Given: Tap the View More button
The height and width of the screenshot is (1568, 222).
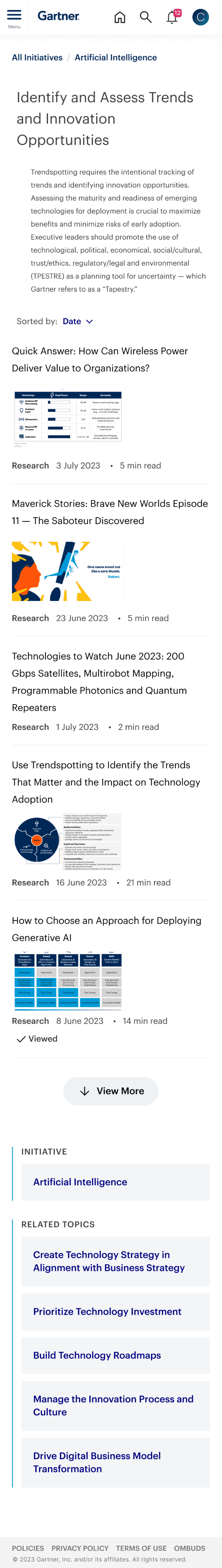Looking at the screenshot, I should point(111,1091).
